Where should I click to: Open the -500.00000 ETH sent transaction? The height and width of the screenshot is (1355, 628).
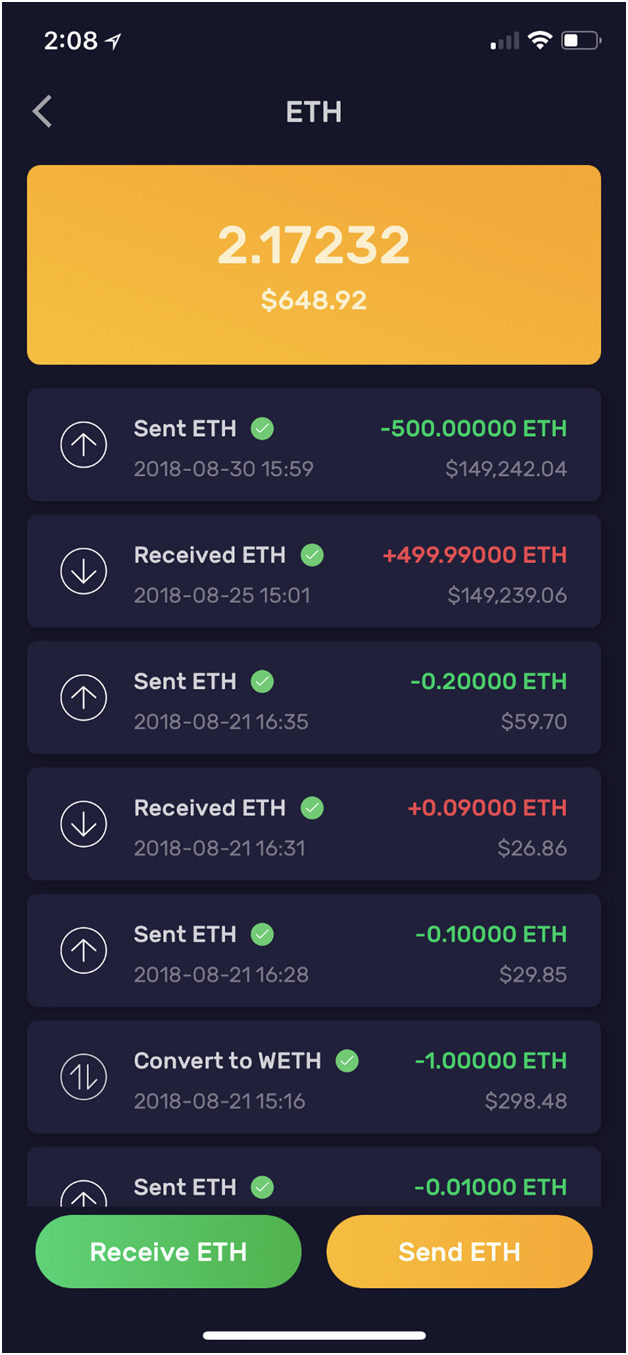314,445
